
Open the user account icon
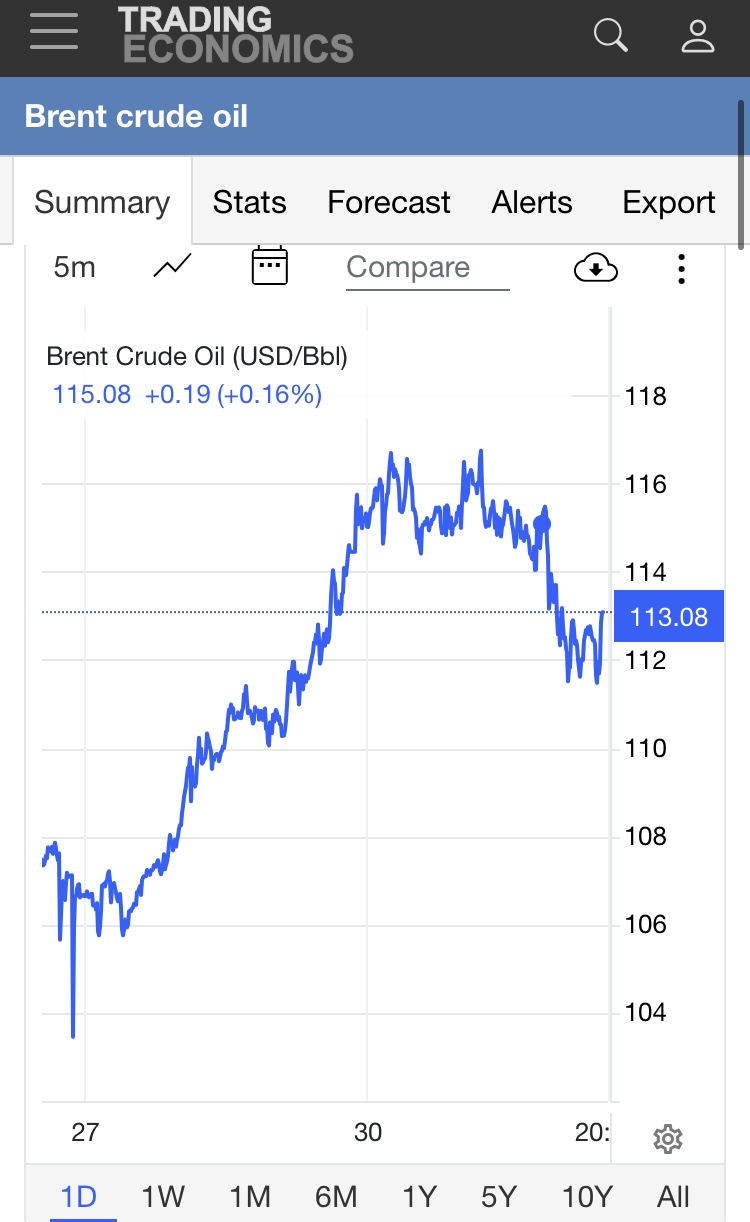click(x=697, y=36)
